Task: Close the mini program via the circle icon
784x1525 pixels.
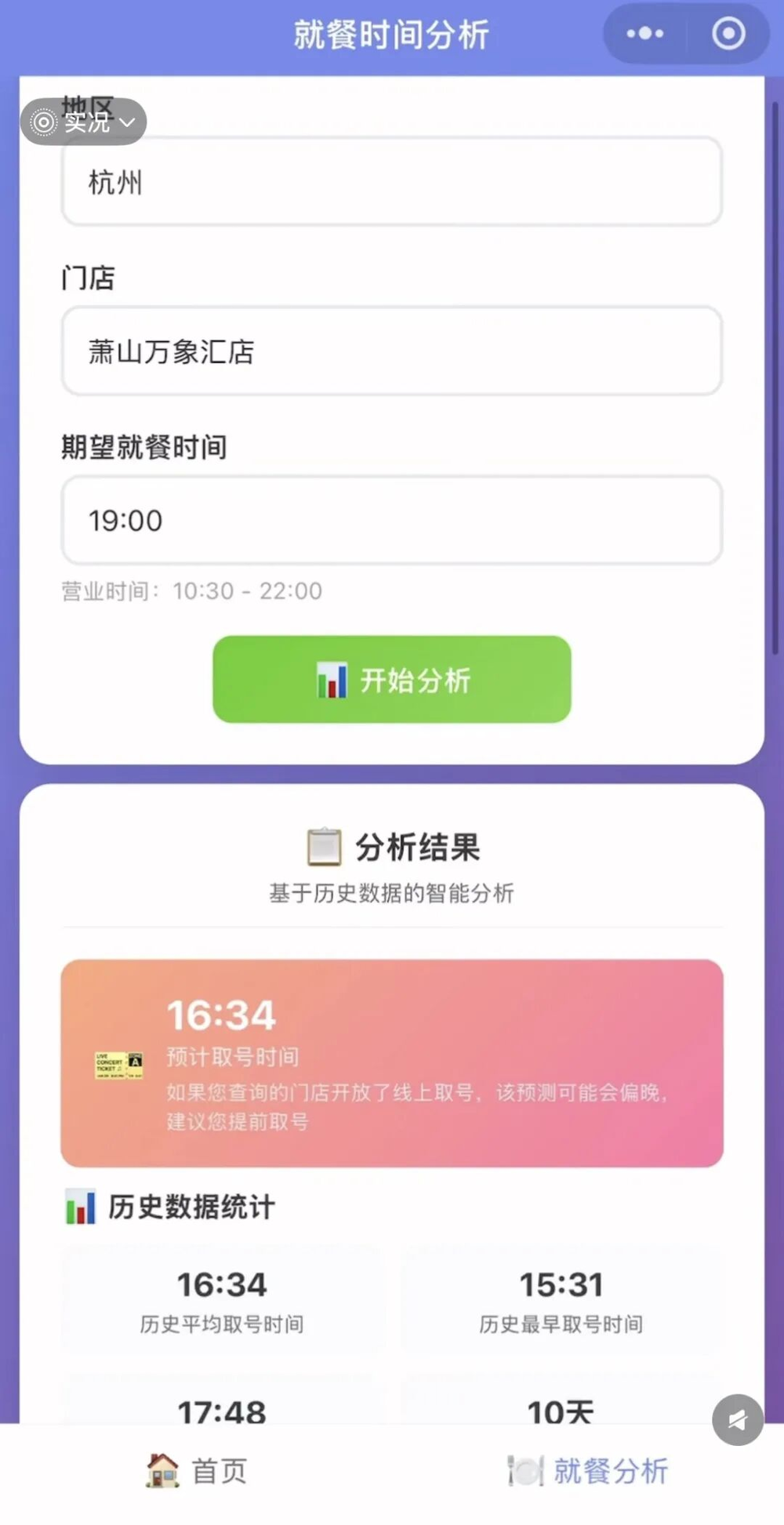Action: pyautogui.click(x=728, y=34)
